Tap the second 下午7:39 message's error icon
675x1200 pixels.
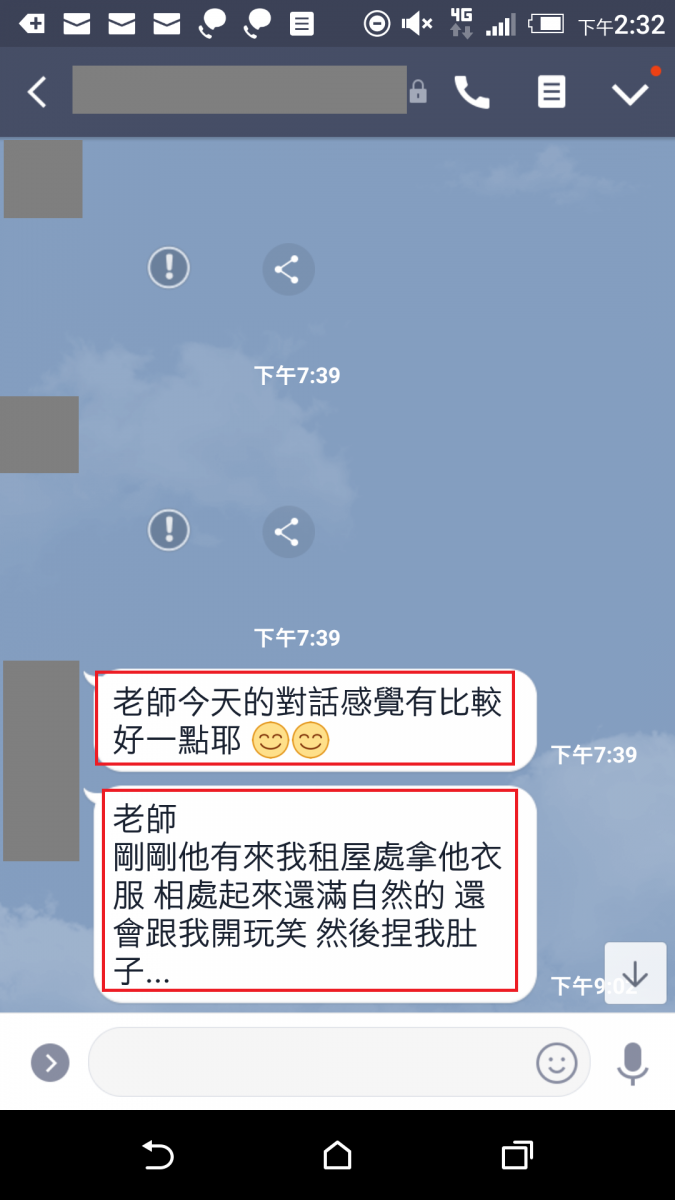tap(169, 530)
